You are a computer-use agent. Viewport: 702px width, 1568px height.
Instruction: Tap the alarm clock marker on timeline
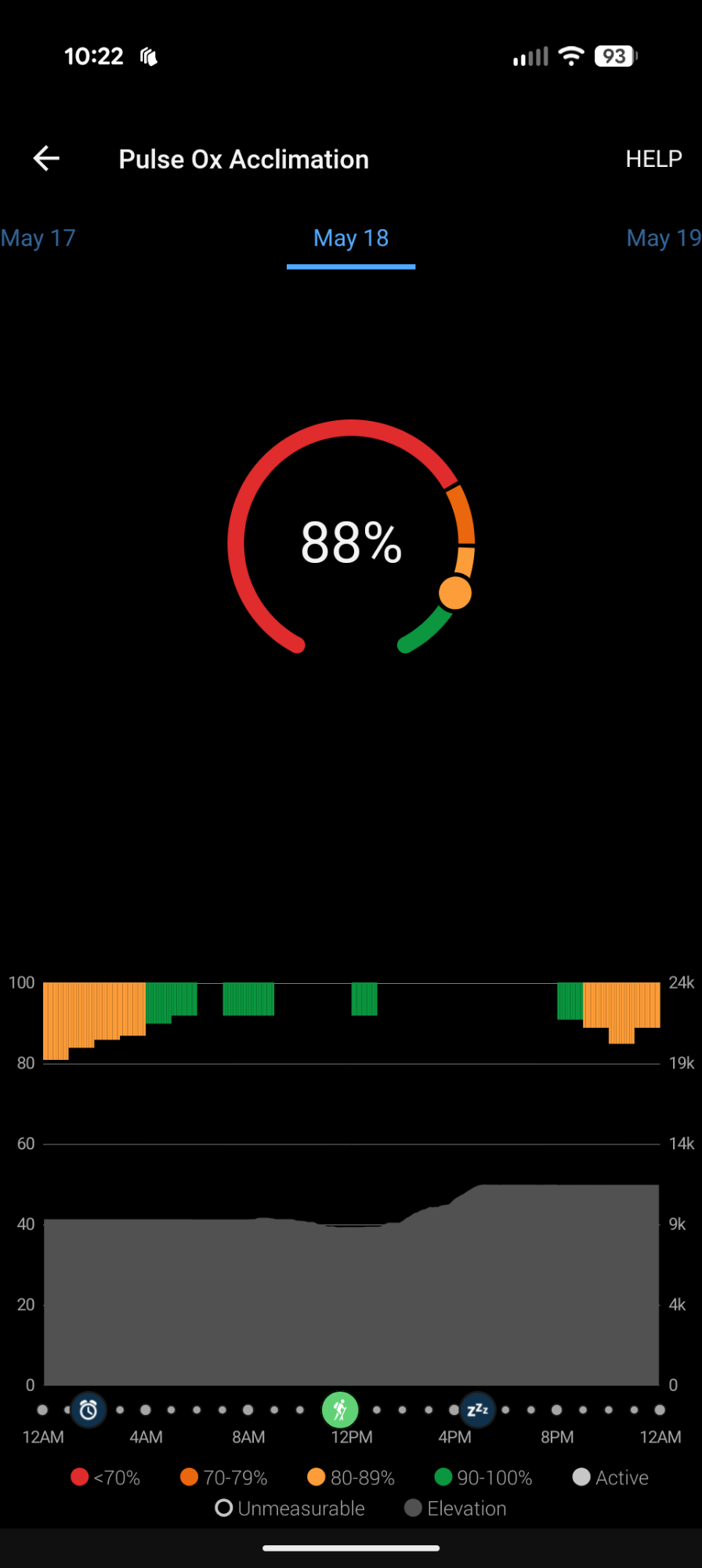coord(89,1410)
